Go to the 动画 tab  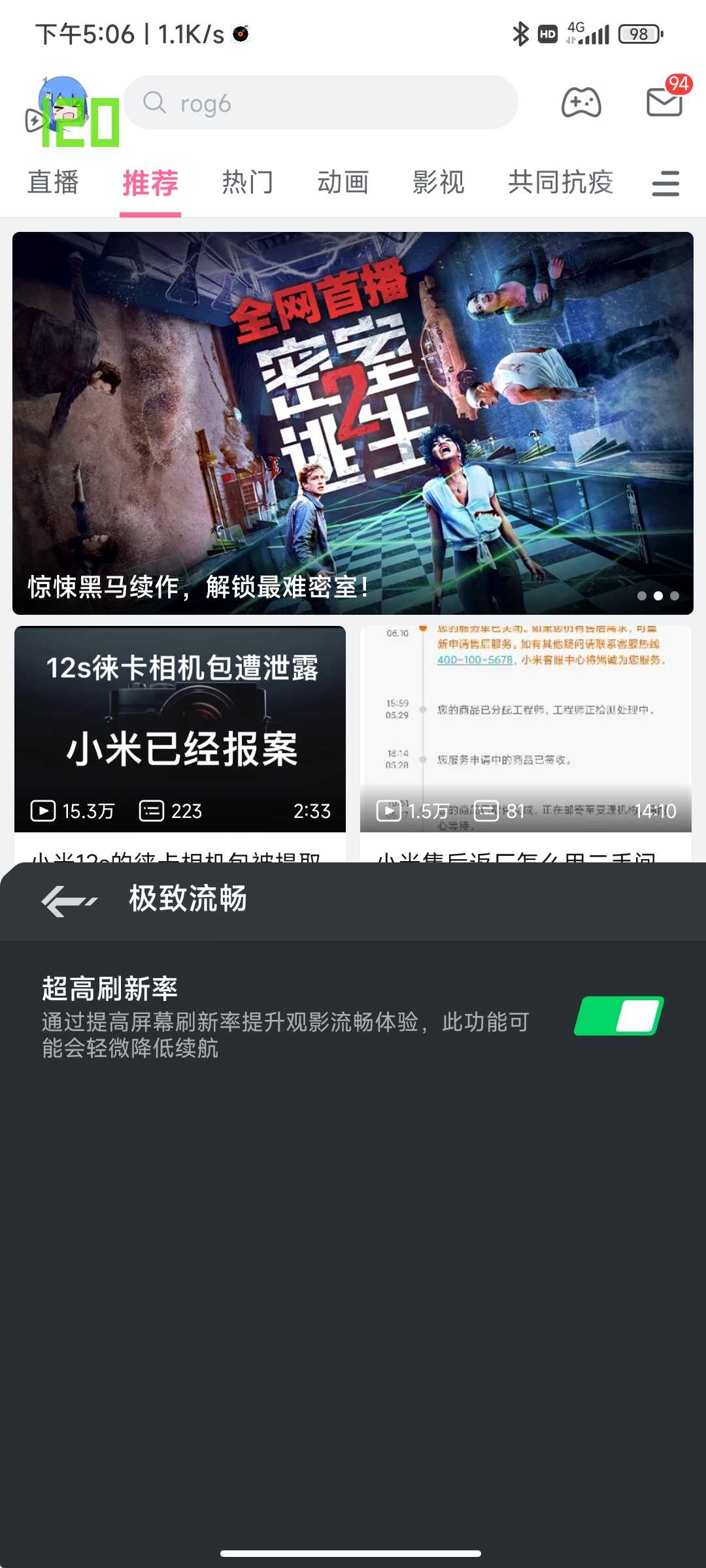coord(343,182)
